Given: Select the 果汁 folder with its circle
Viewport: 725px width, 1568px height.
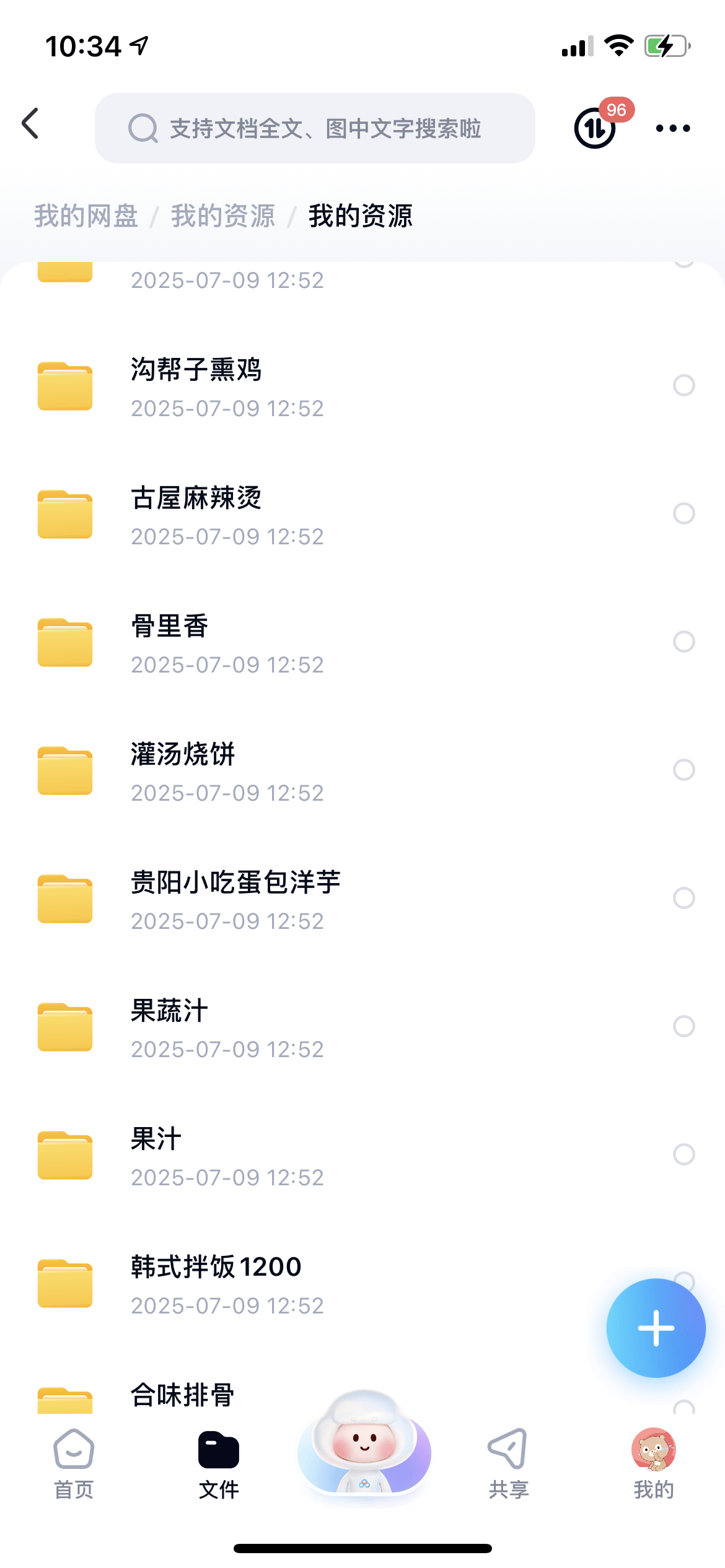Looking at the screenshot, I should pyautogui.click(x=683, y=1154).
